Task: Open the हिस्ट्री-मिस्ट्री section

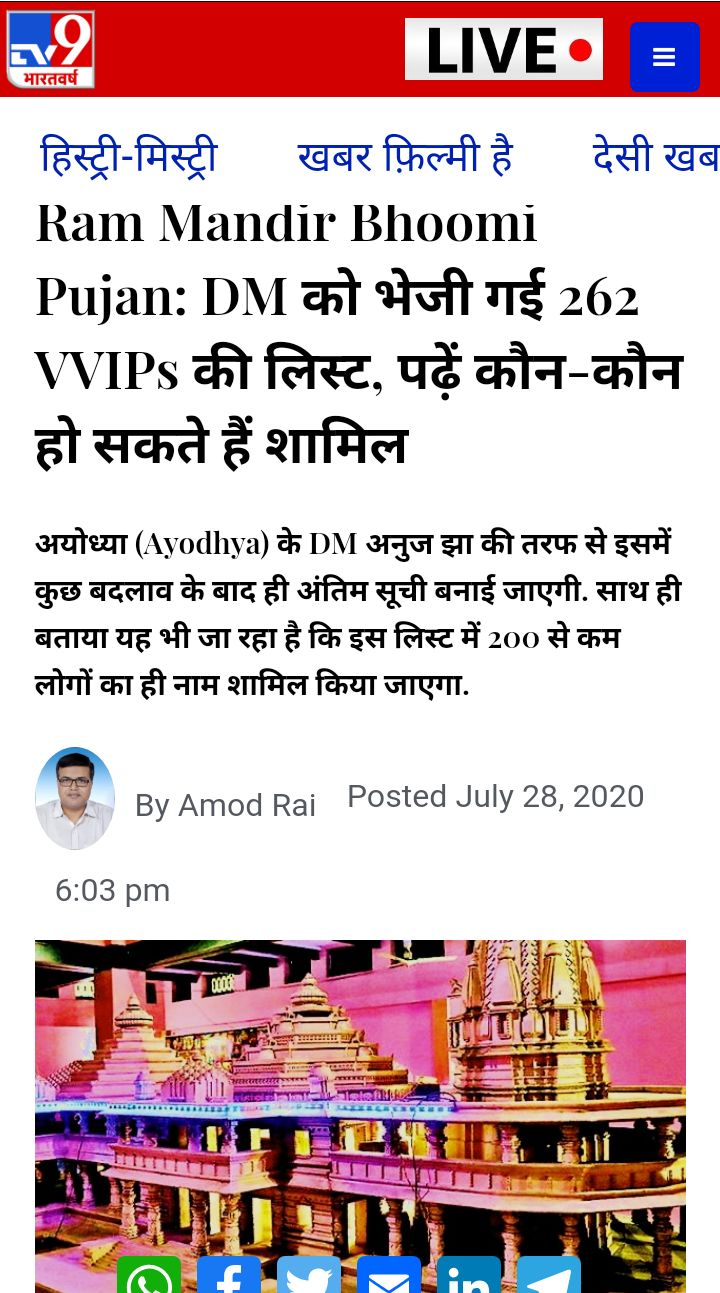Action: tap(128, 157)
